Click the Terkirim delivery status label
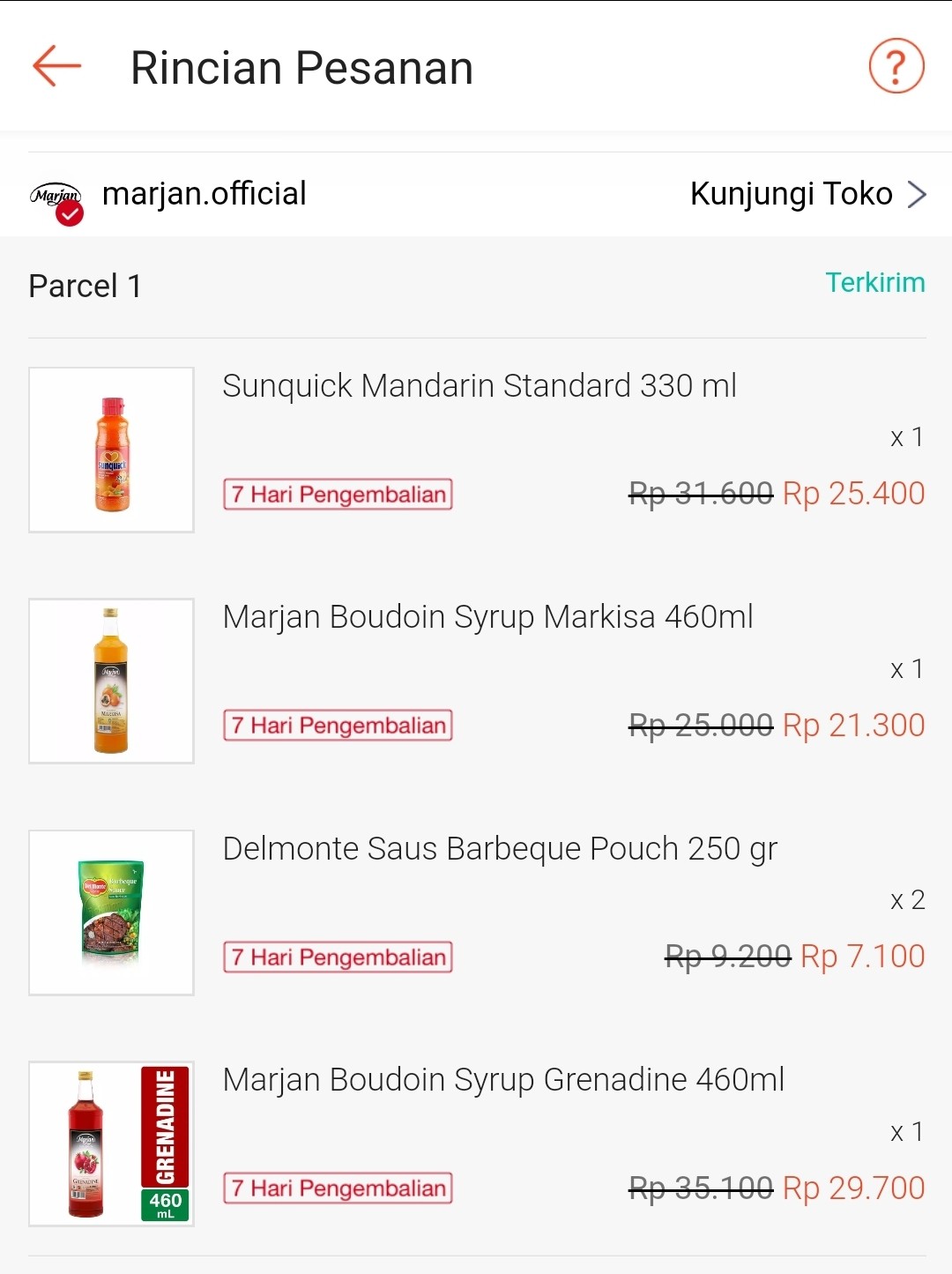 pos(875,283)
